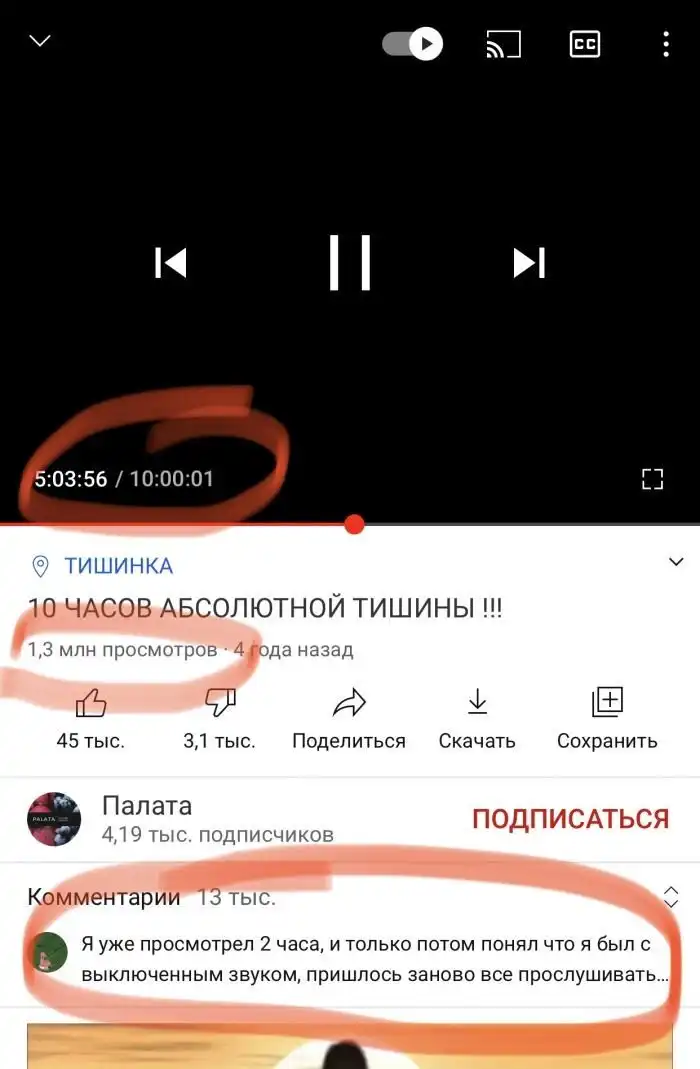Minimize the video player with the down chevron
Image resolution: width=700 pixels, height=1069 pixels.
click(x=40, y=41)
